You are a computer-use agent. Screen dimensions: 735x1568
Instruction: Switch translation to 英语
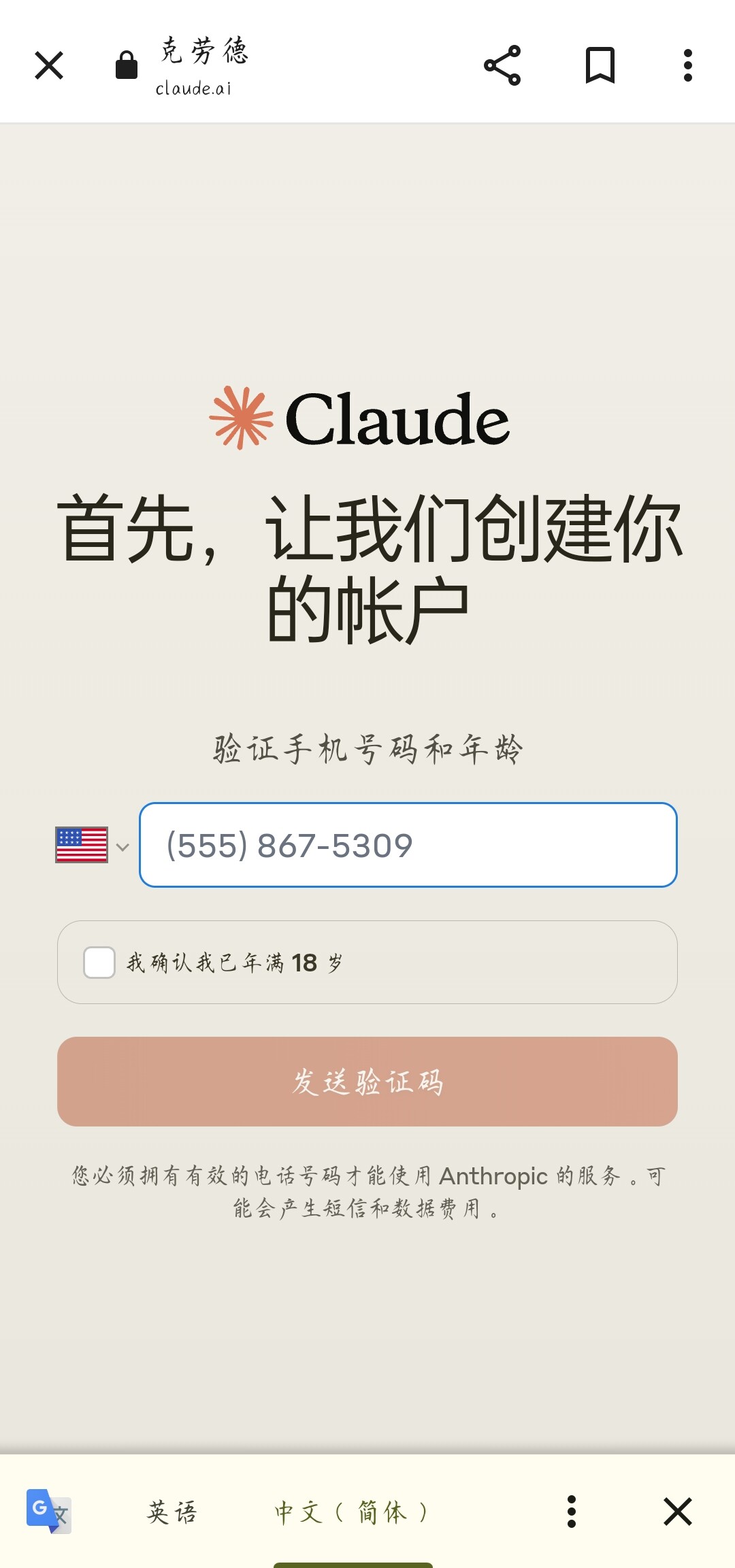[172, 1512]
